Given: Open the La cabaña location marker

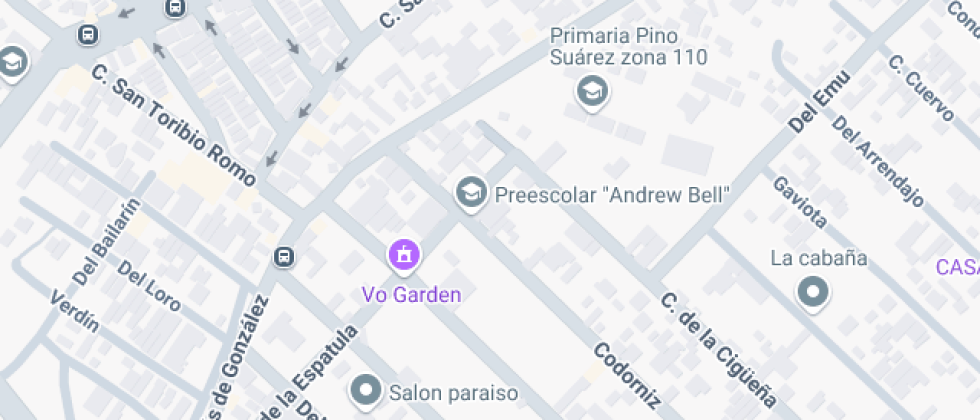Looking at the screenshot, I should pyautogui.click(x=813, y=293).
